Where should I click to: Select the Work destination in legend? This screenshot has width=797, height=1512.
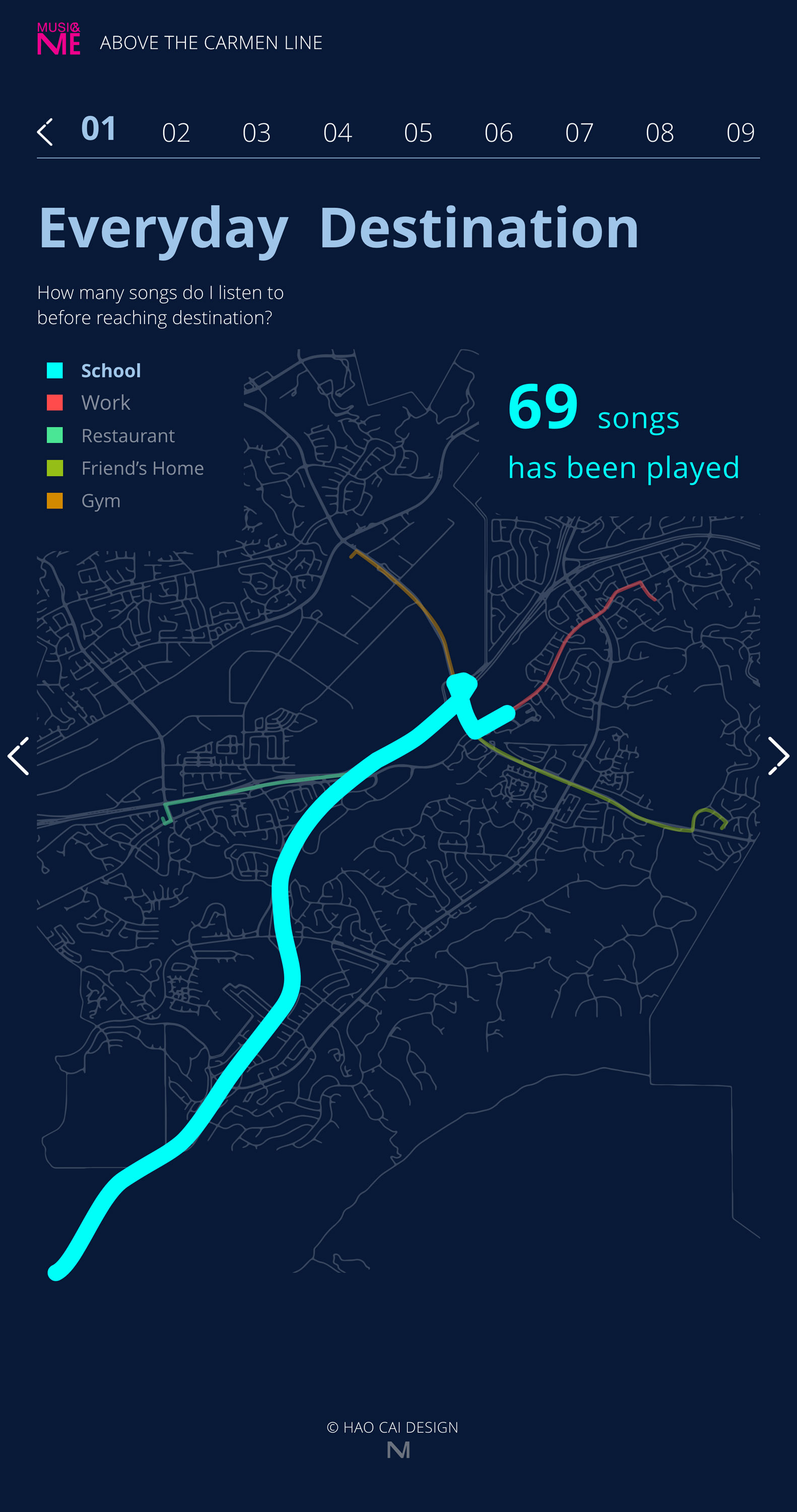[106, 403]
